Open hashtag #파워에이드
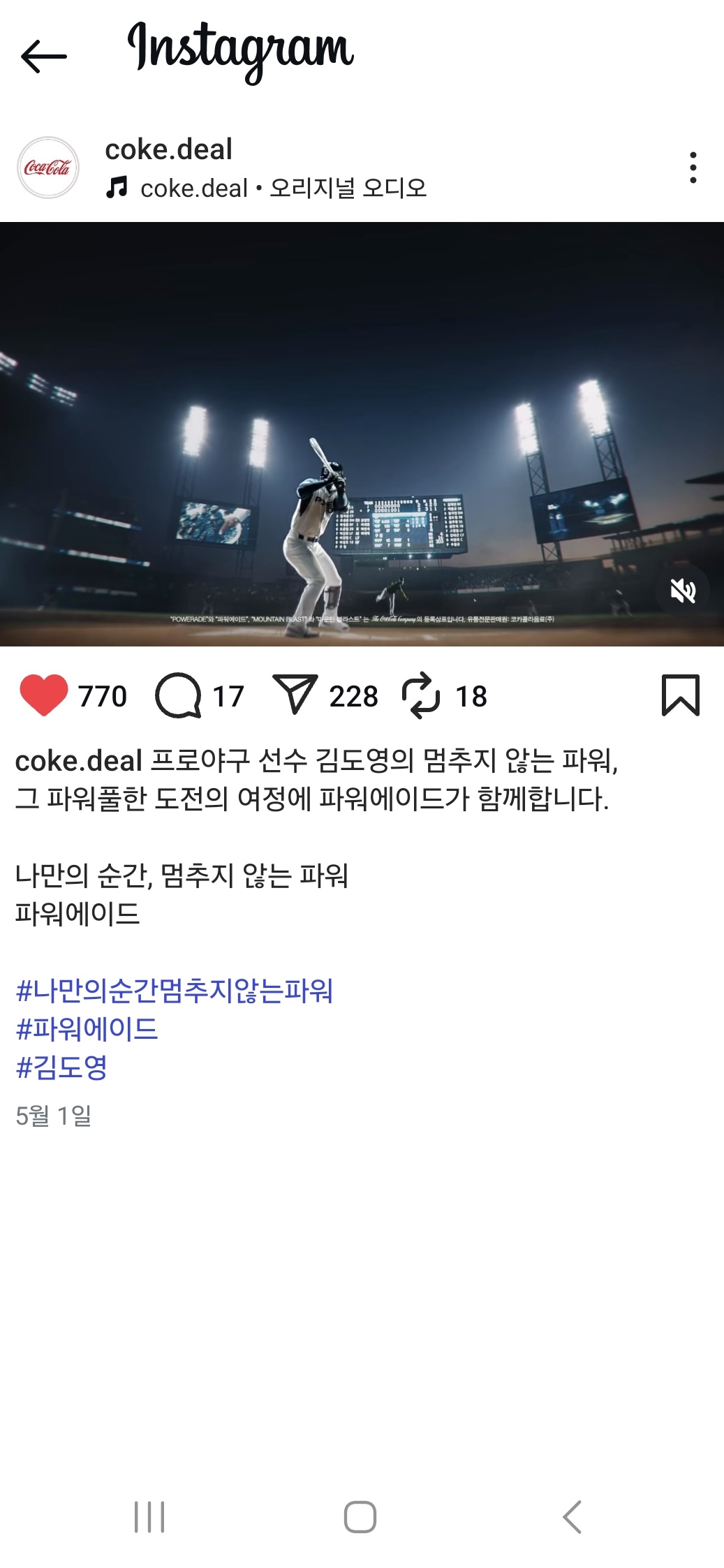This screenshot has height=1568, width=724. pos(87,1029)
